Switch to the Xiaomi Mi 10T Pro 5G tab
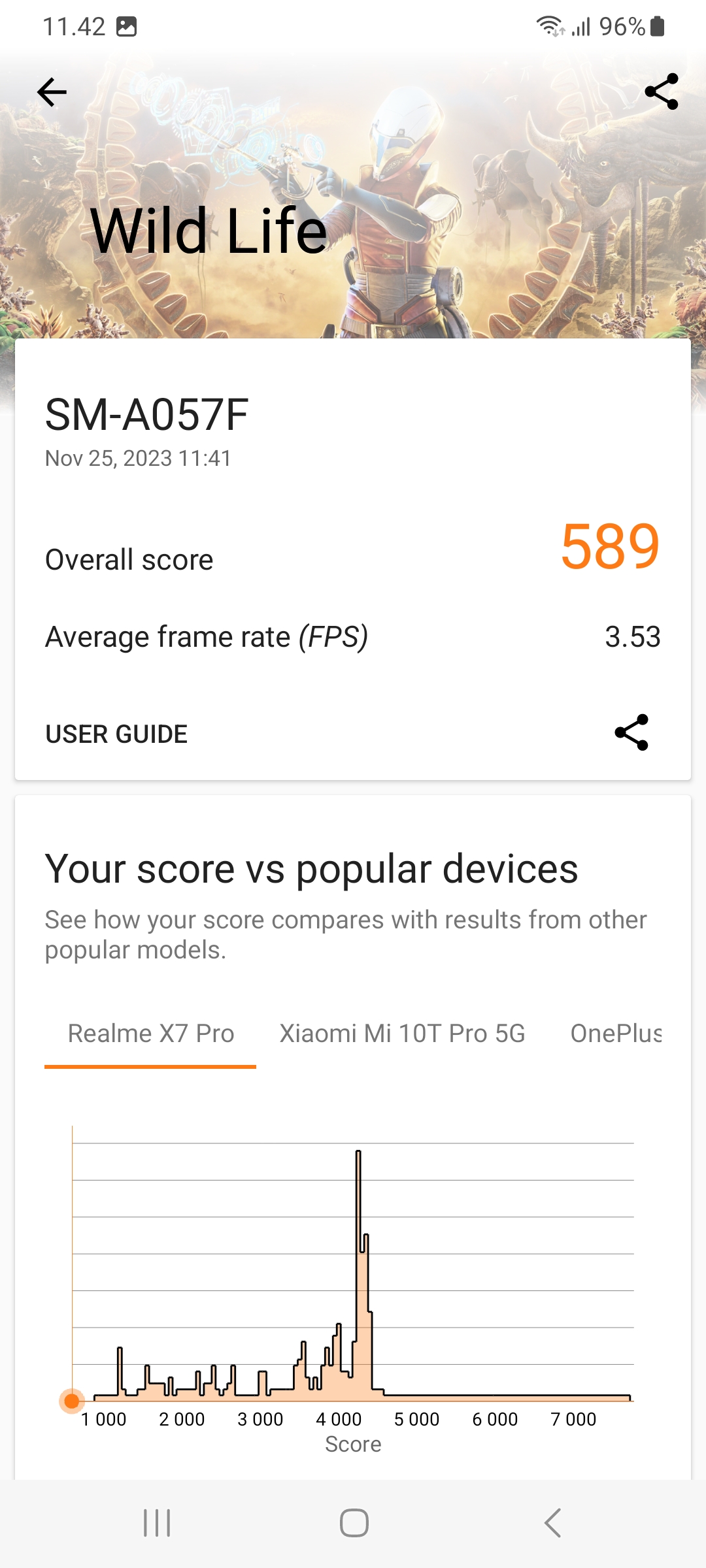 pos(402,1034)
